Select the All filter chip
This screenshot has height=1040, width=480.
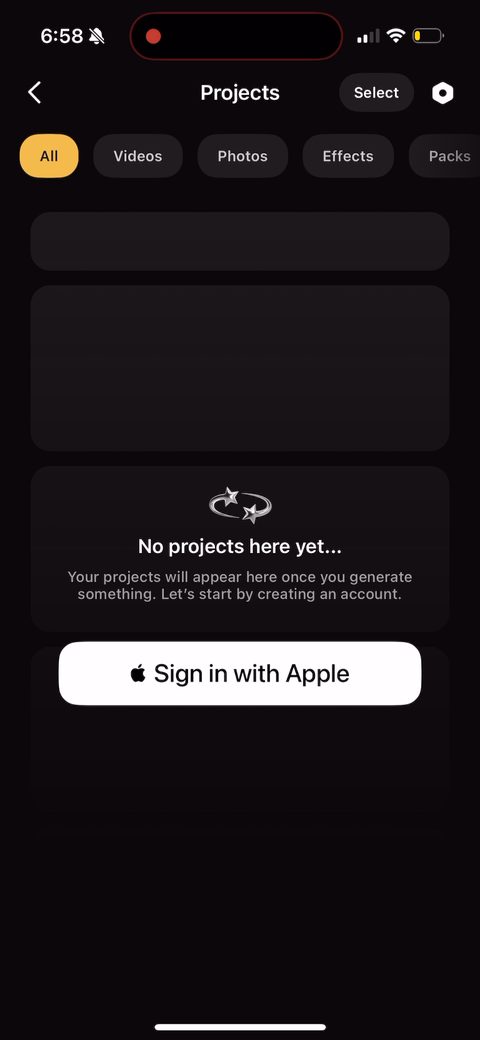point(49,156)
